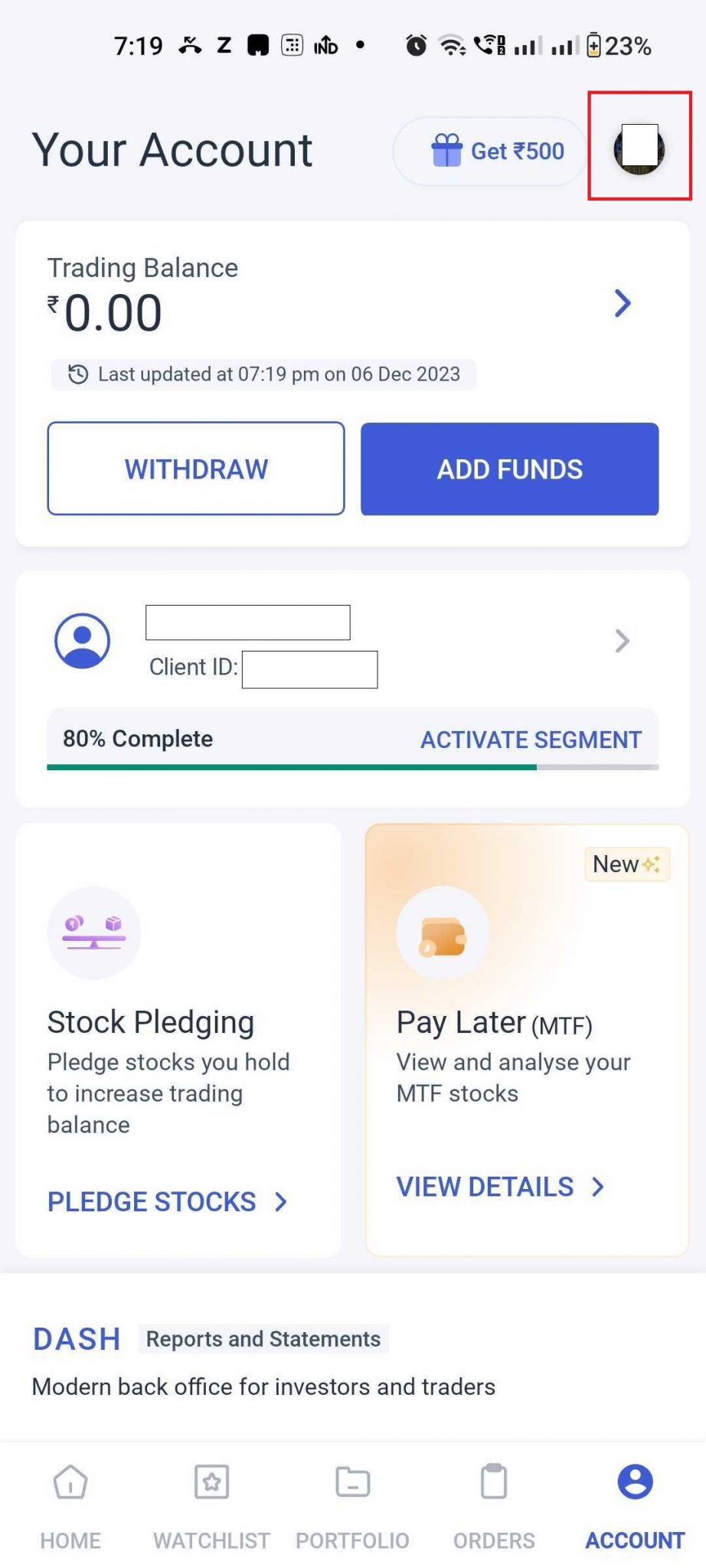Open the profile avatar picture
This screenshot has height=1568, width=706.
(x=640, y=149)
